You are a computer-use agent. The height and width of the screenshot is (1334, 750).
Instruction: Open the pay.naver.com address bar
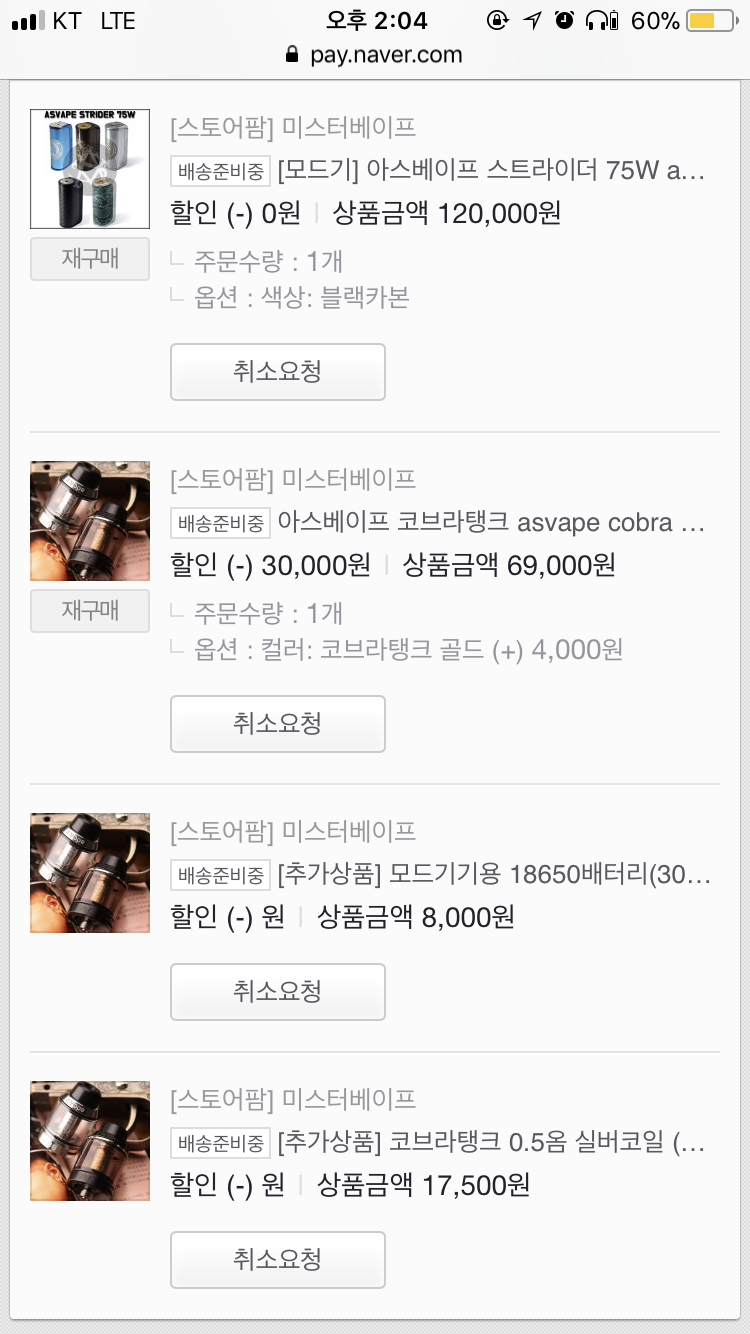375,54
